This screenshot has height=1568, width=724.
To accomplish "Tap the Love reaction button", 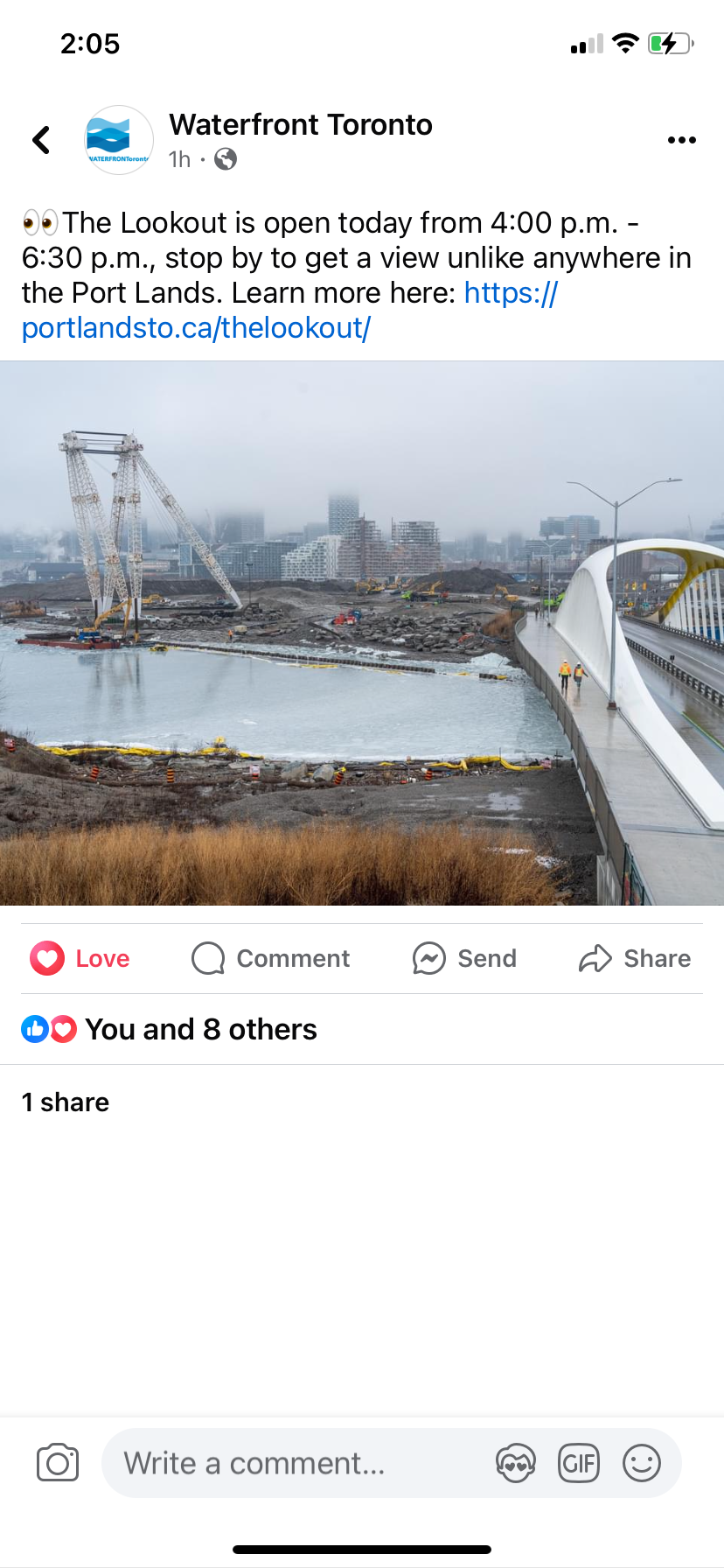I will 80,958.
